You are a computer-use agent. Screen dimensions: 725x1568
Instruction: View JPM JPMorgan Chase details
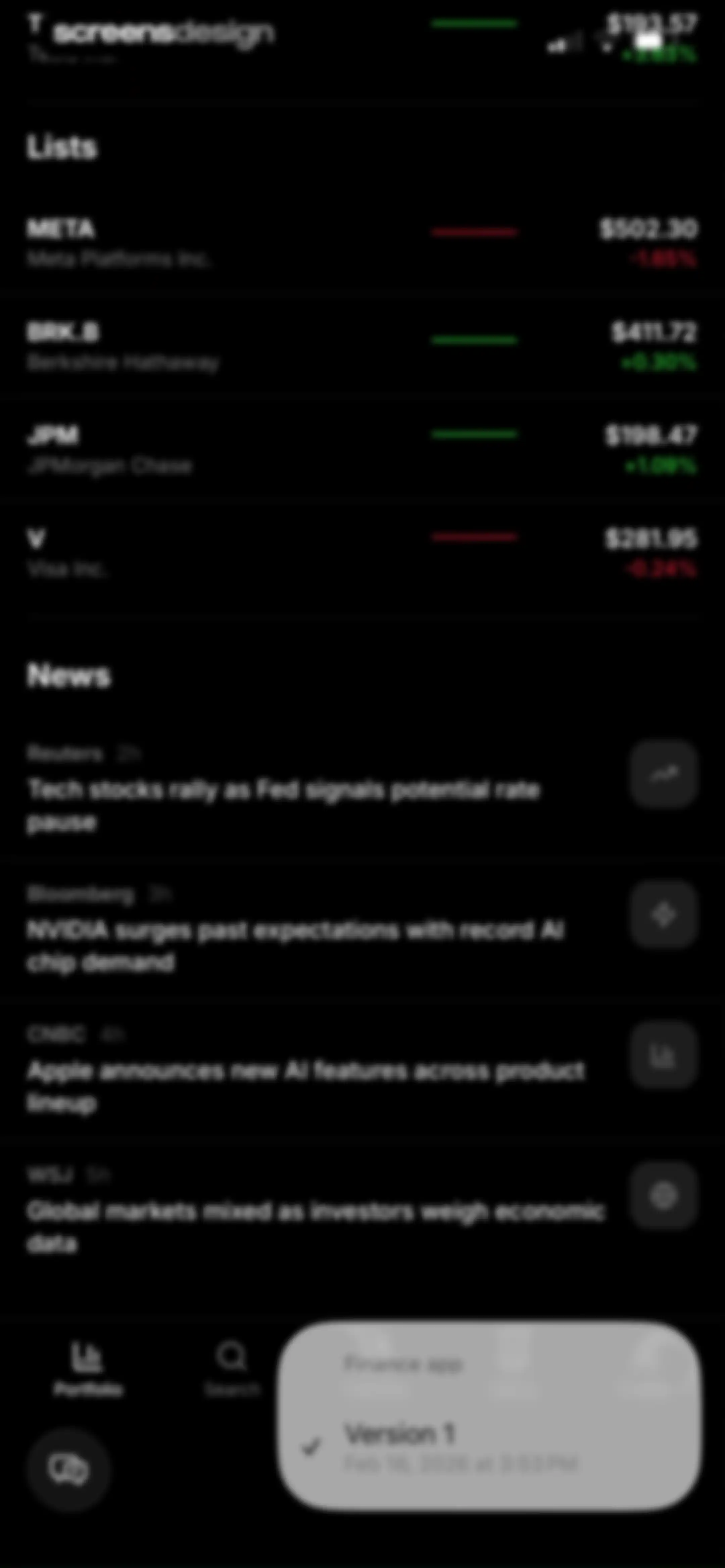click(x=362, y=451)
